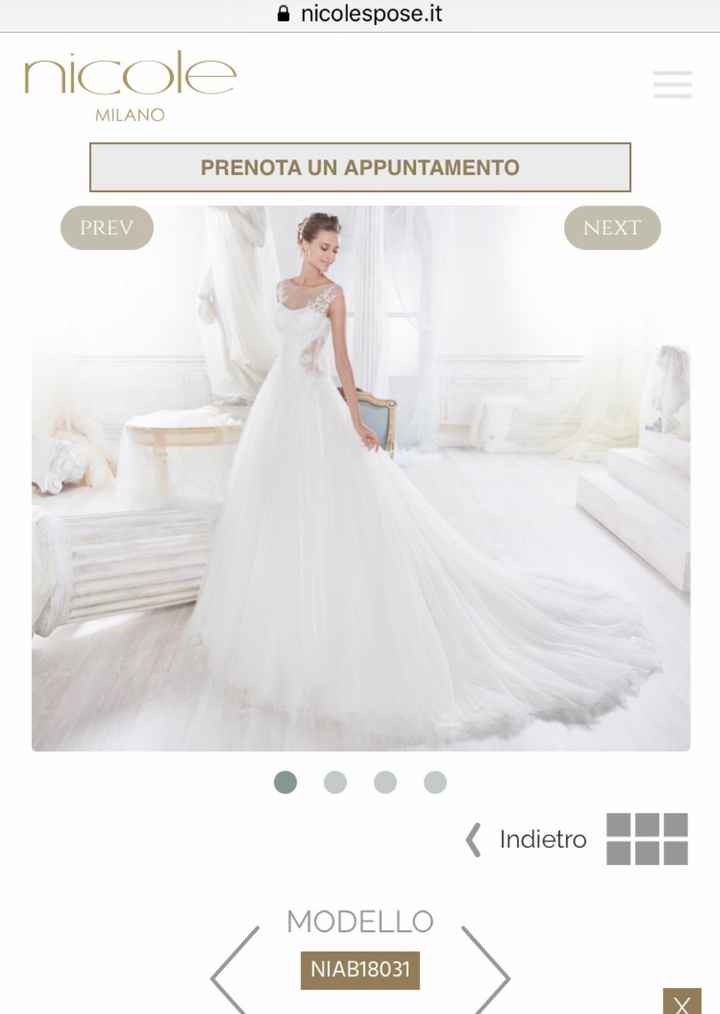Open the hamburger navigation menu
Image resolution: width=720 pixels, height=1014 pixels.
[x=672, y=85]
